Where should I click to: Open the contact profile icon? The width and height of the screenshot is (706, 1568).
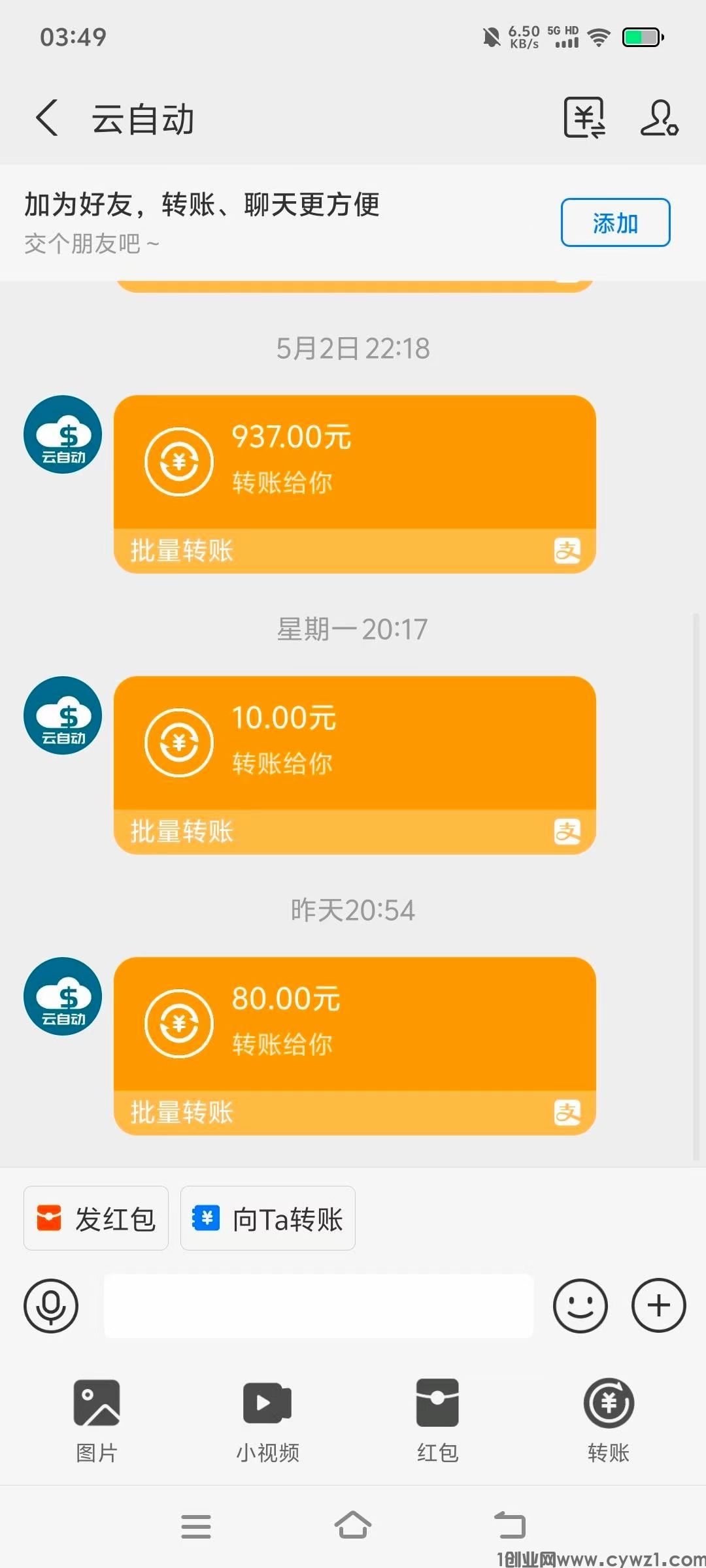click(659, 118)
